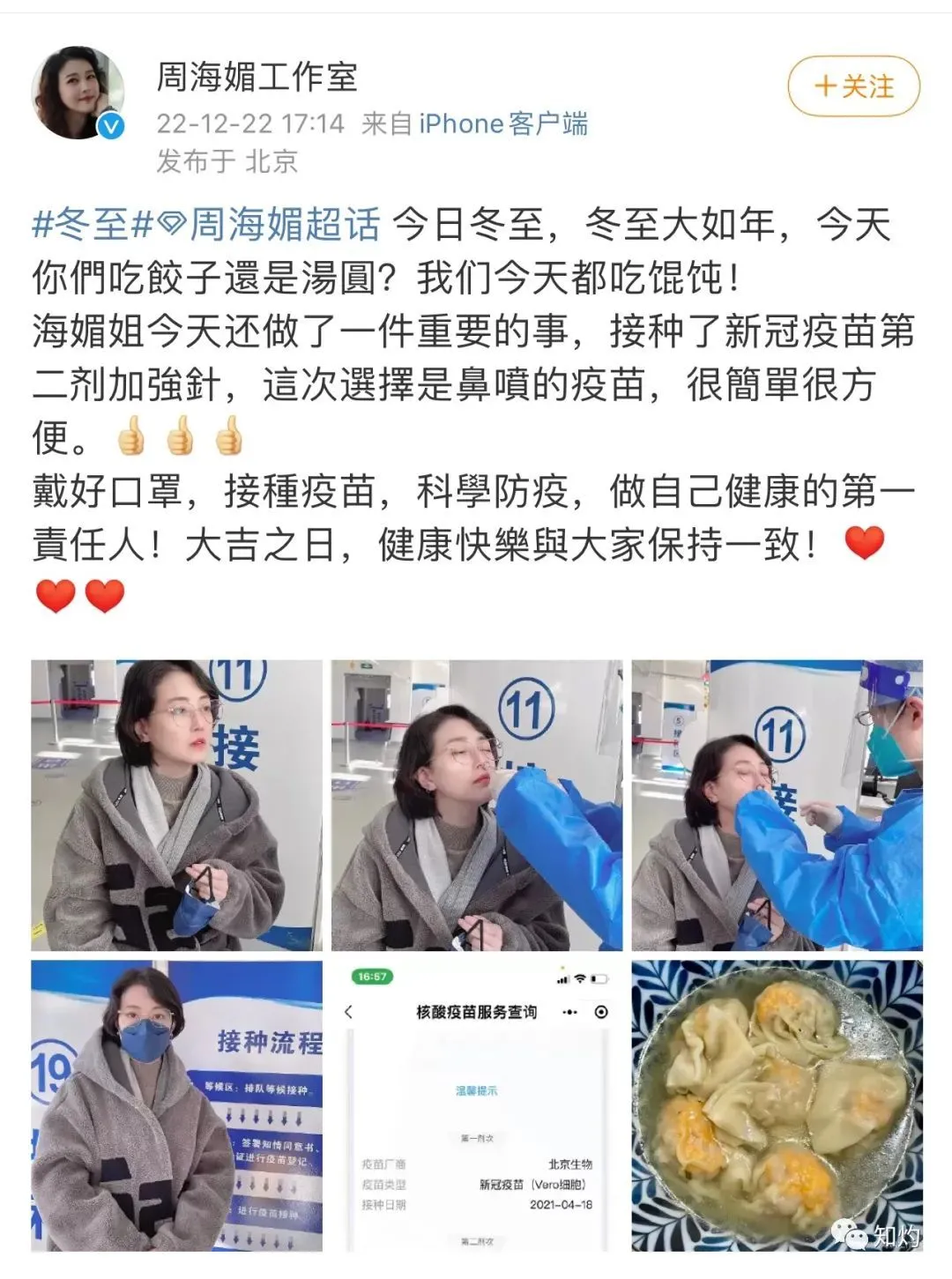This screenshot has height=1279, width=952.
Task: Open the 核酸疫苗服务查询 screenshot image
Action: (476, 1104)
